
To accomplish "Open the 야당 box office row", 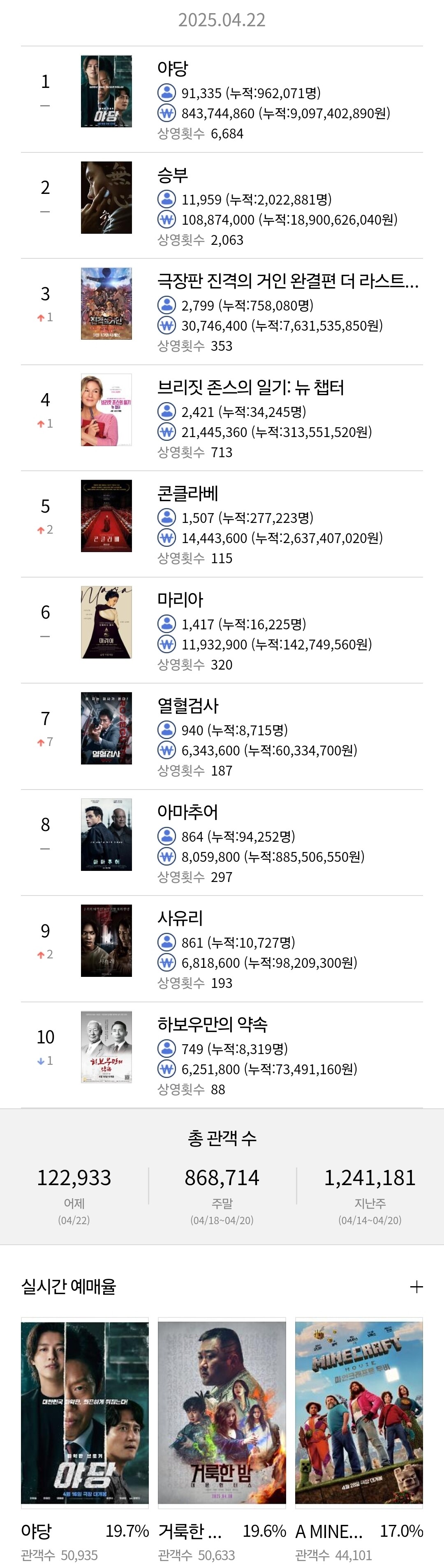I will [222, 99].
